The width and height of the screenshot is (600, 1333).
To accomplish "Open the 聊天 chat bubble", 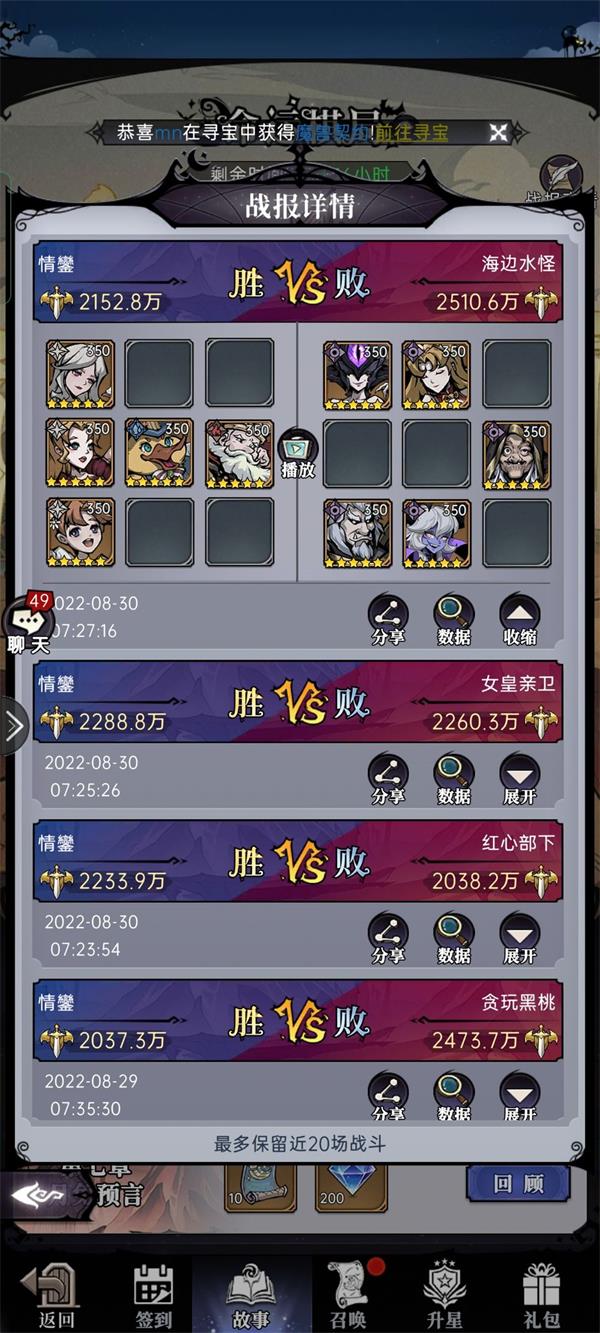I will tap(28, 626).
